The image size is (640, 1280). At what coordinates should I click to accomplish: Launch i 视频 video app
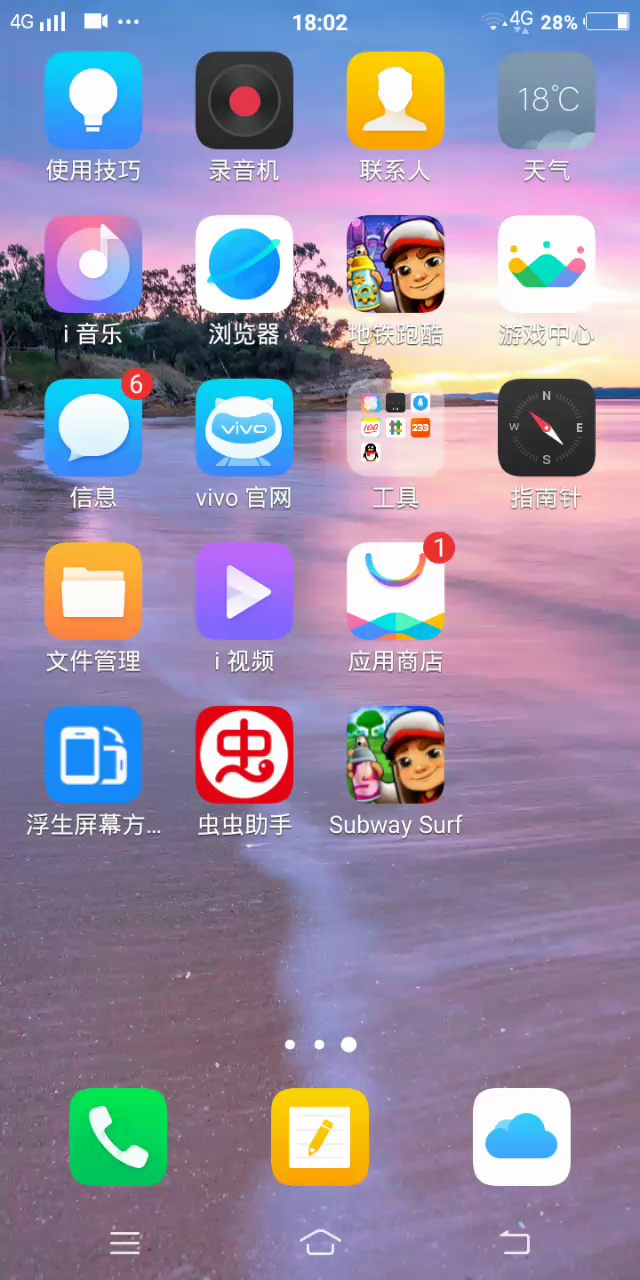pyautogui.click(x=244, y=590)
